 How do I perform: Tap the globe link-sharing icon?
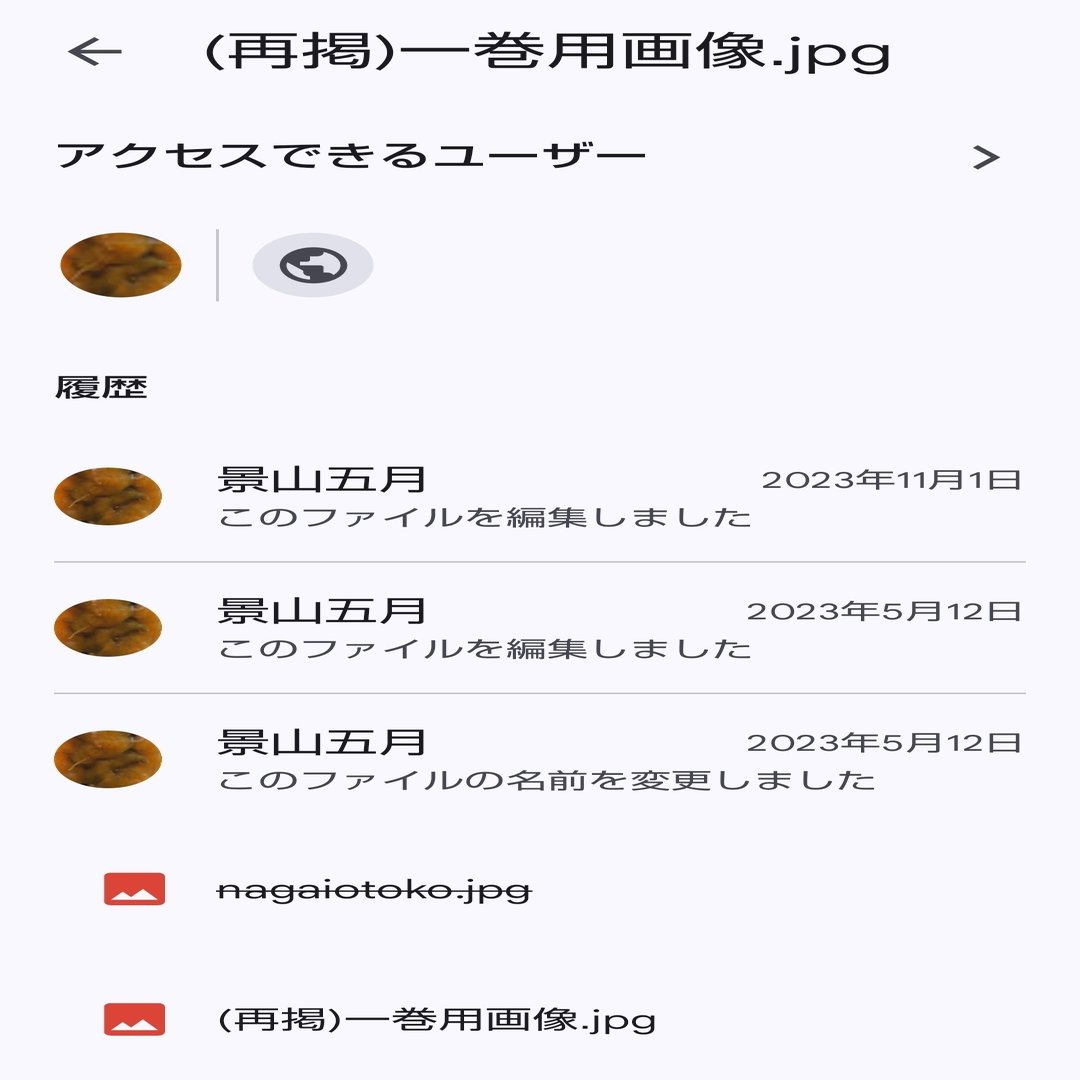(313, 266)
